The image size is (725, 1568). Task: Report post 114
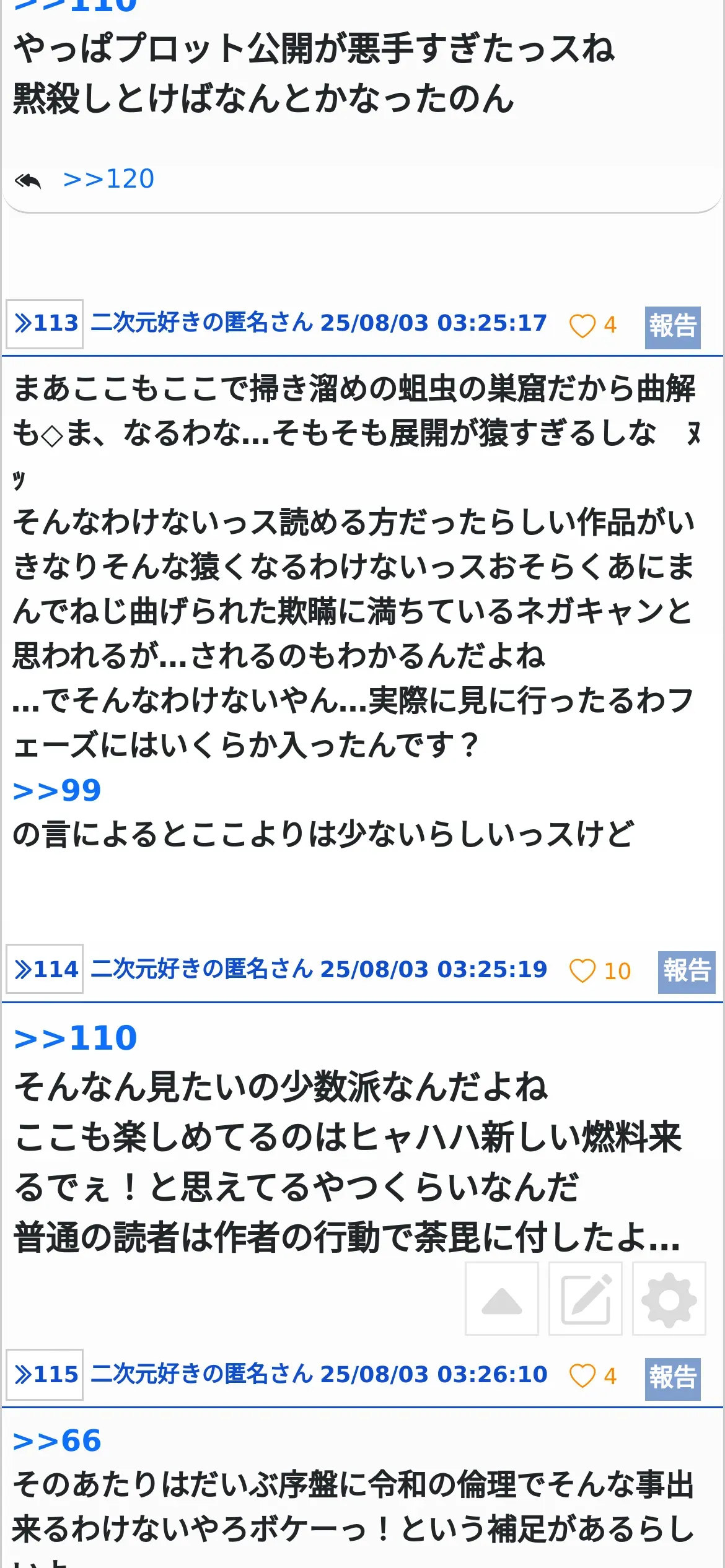pos(686,971)
